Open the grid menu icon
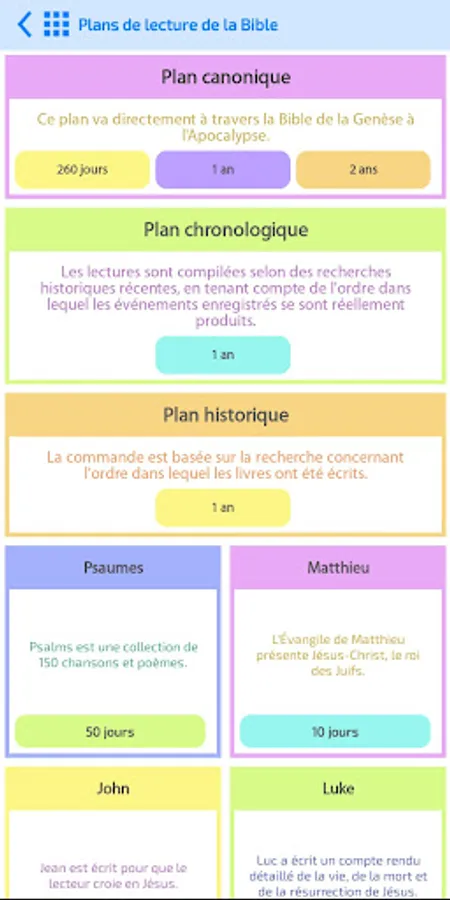Image resolution: width=450 pixels, height=900 pixels. pos(56,25)
